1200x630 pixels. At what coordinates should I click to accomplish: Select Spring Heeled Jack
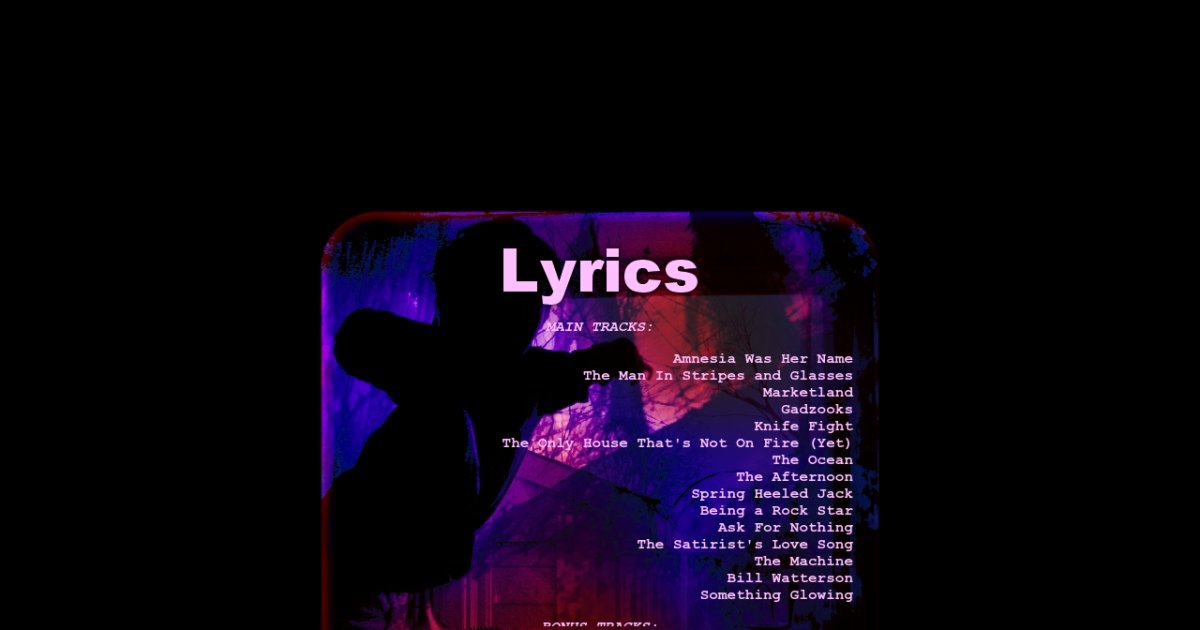coord(772,494)
